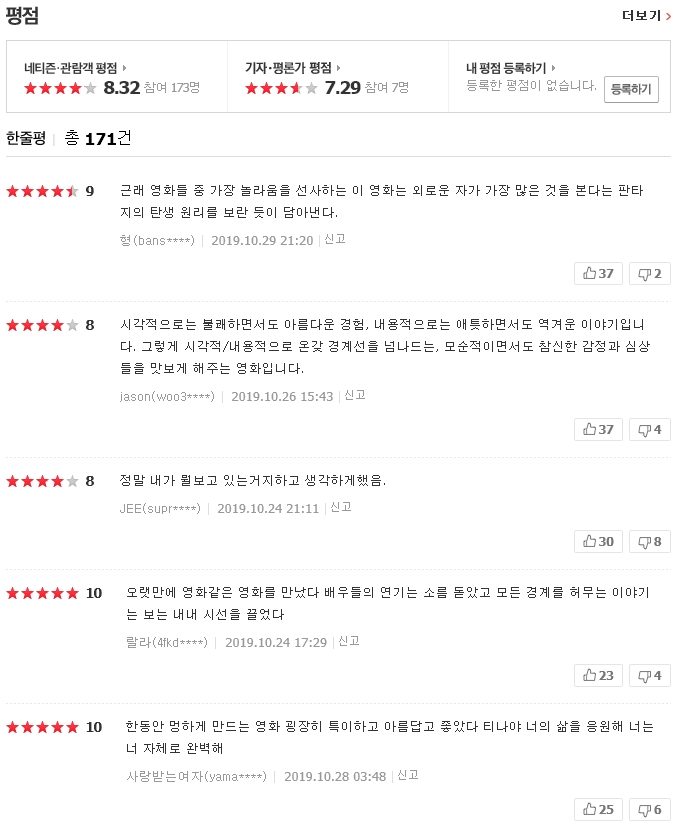
Task: Dislike the review by 형(bans****)
Action: click(x=650, y=273)
